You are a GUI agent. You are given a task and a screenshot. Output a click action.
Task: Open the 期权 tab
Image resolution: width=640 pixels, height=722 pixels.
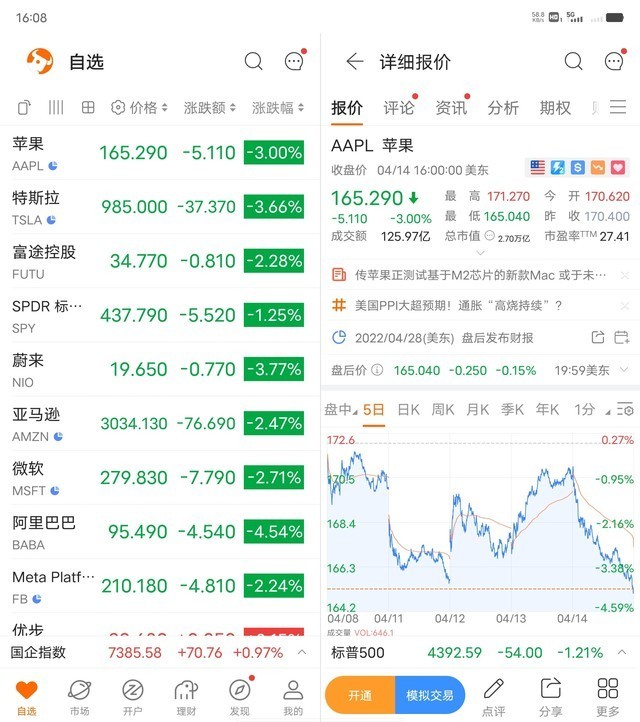[x=555, y=108]
